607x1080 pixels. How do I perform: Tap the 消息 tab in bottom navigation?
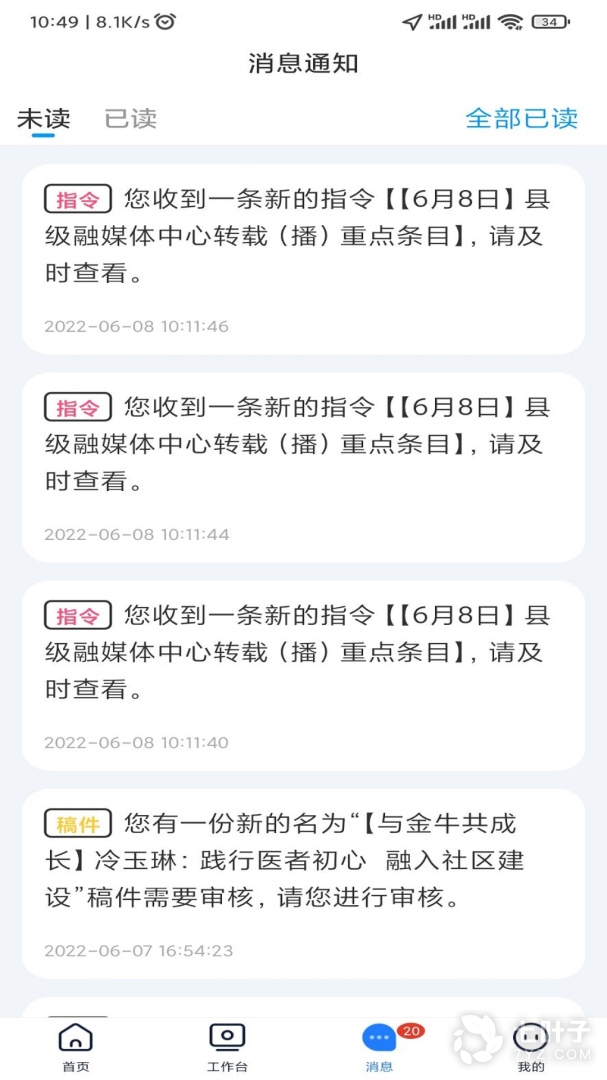point(379,1047)
